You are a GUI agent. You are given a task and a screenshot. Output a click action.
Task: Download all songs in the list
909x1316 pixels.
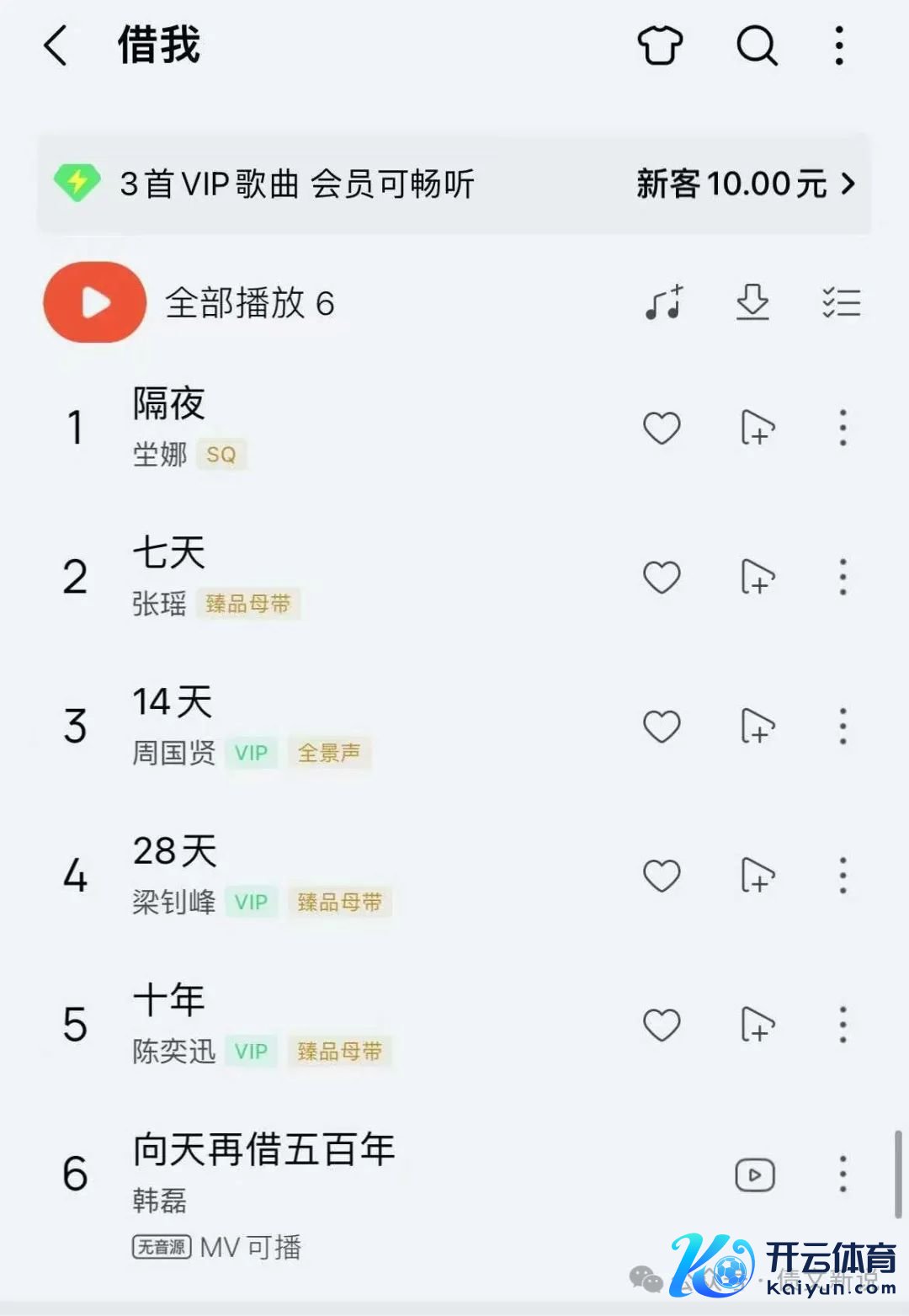click(x=752, y=303)
